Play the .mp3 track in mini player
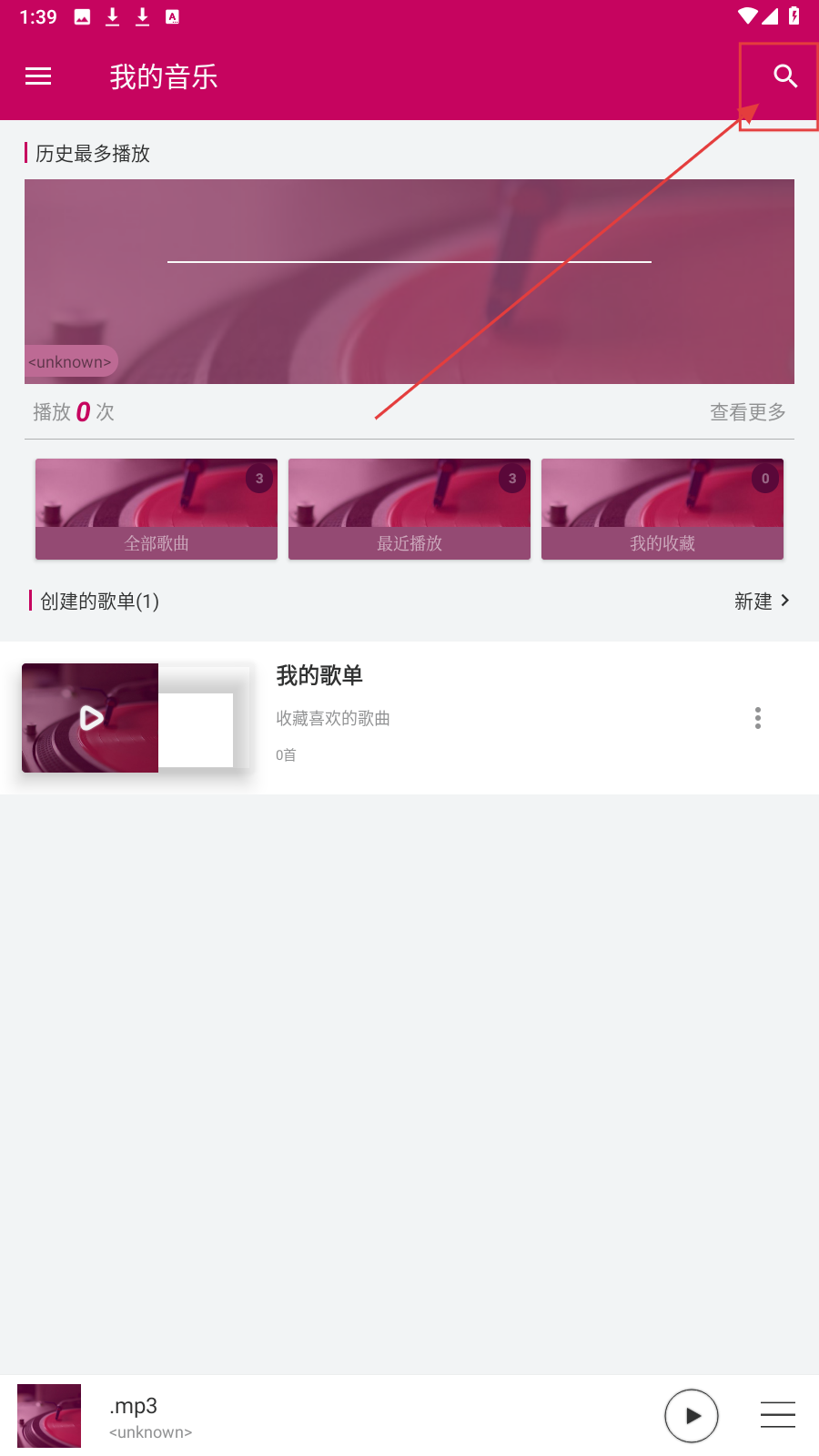 pyautogui.click(x=692, y=1416)
